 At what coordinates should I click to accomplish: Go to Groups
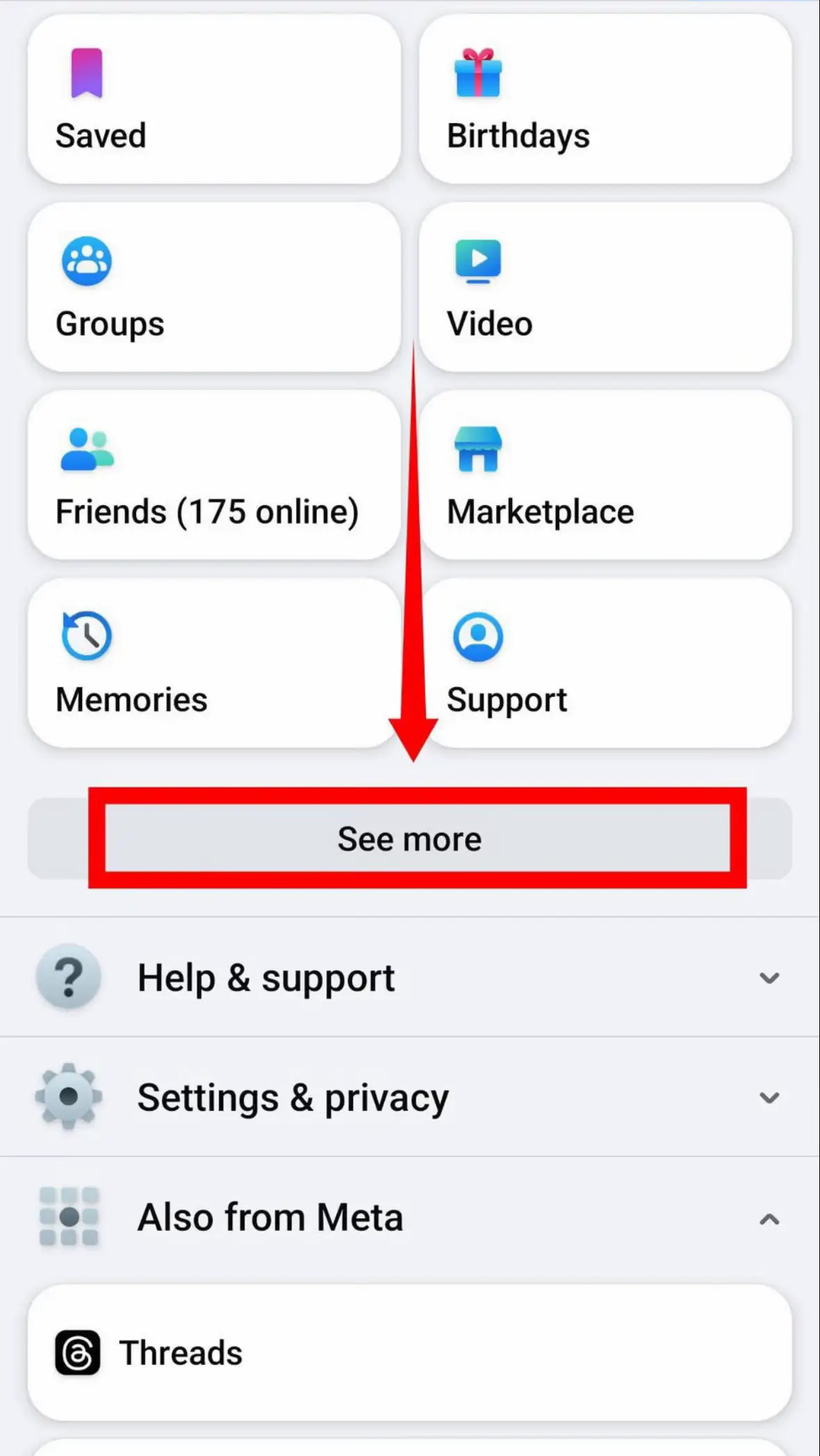[x=214, y=287]
